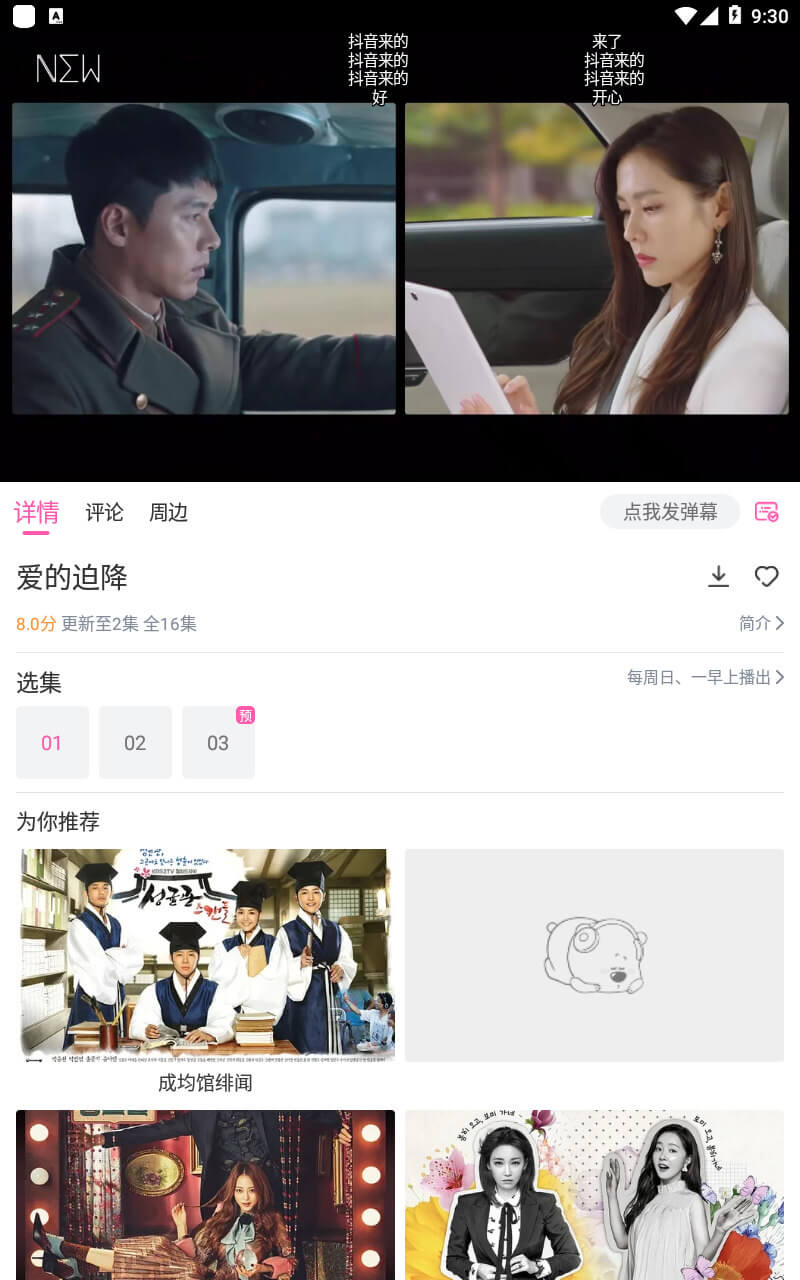This screenshot has width=800, height=1280.
Task: Select the 详情 tab
Action: pyautogui.click(x=36, y=512)
